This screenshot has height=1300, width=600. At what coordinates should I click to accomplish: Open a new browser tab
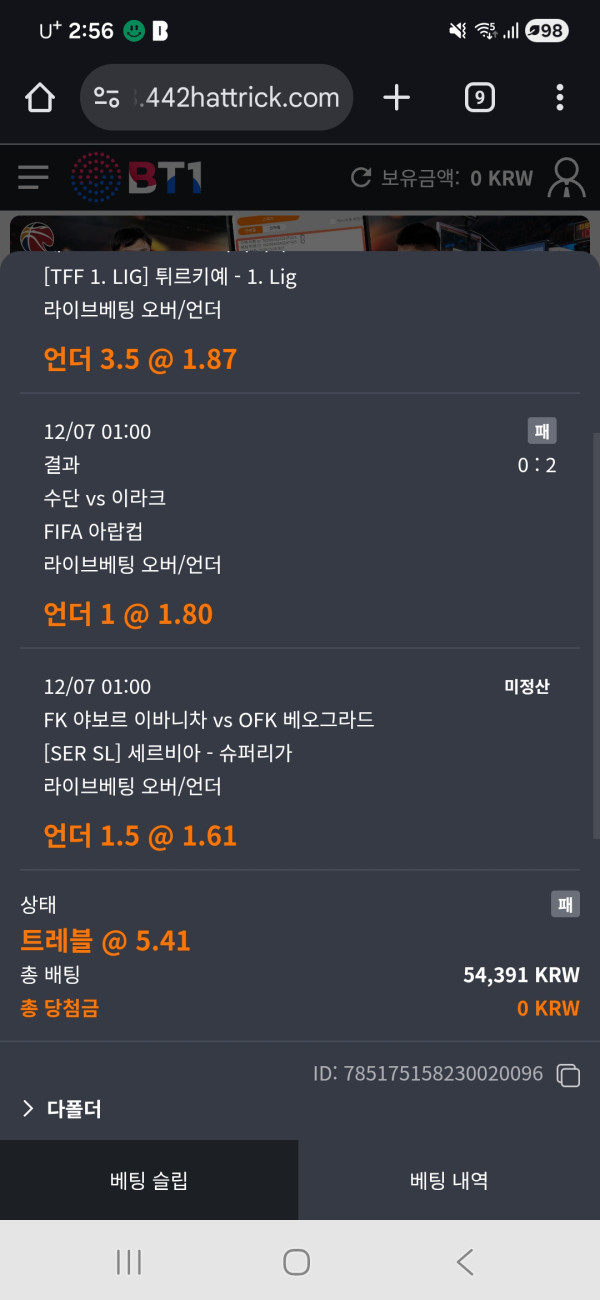(397, 97)
